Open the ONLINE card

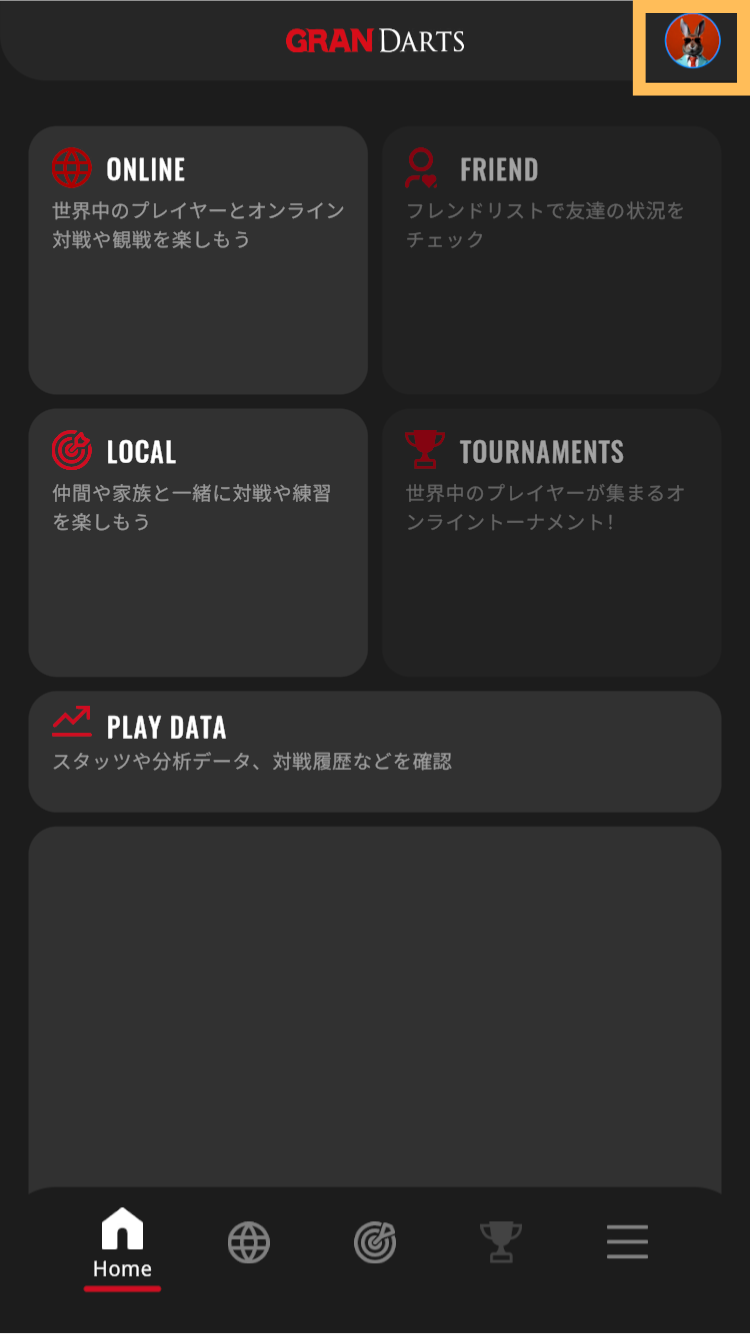pos(198,260)
